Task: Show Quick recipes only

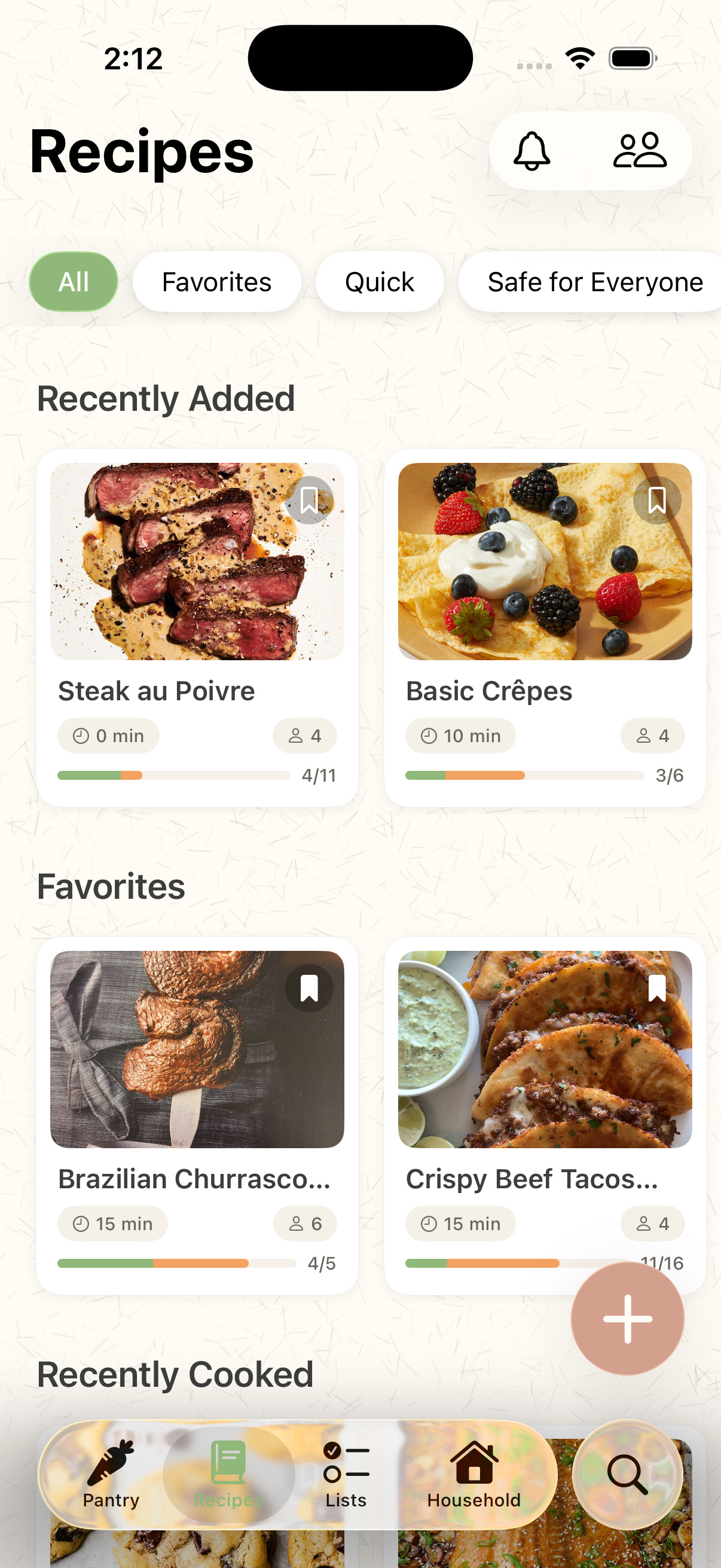Action: pyautogui.click(x=379, y=282)
